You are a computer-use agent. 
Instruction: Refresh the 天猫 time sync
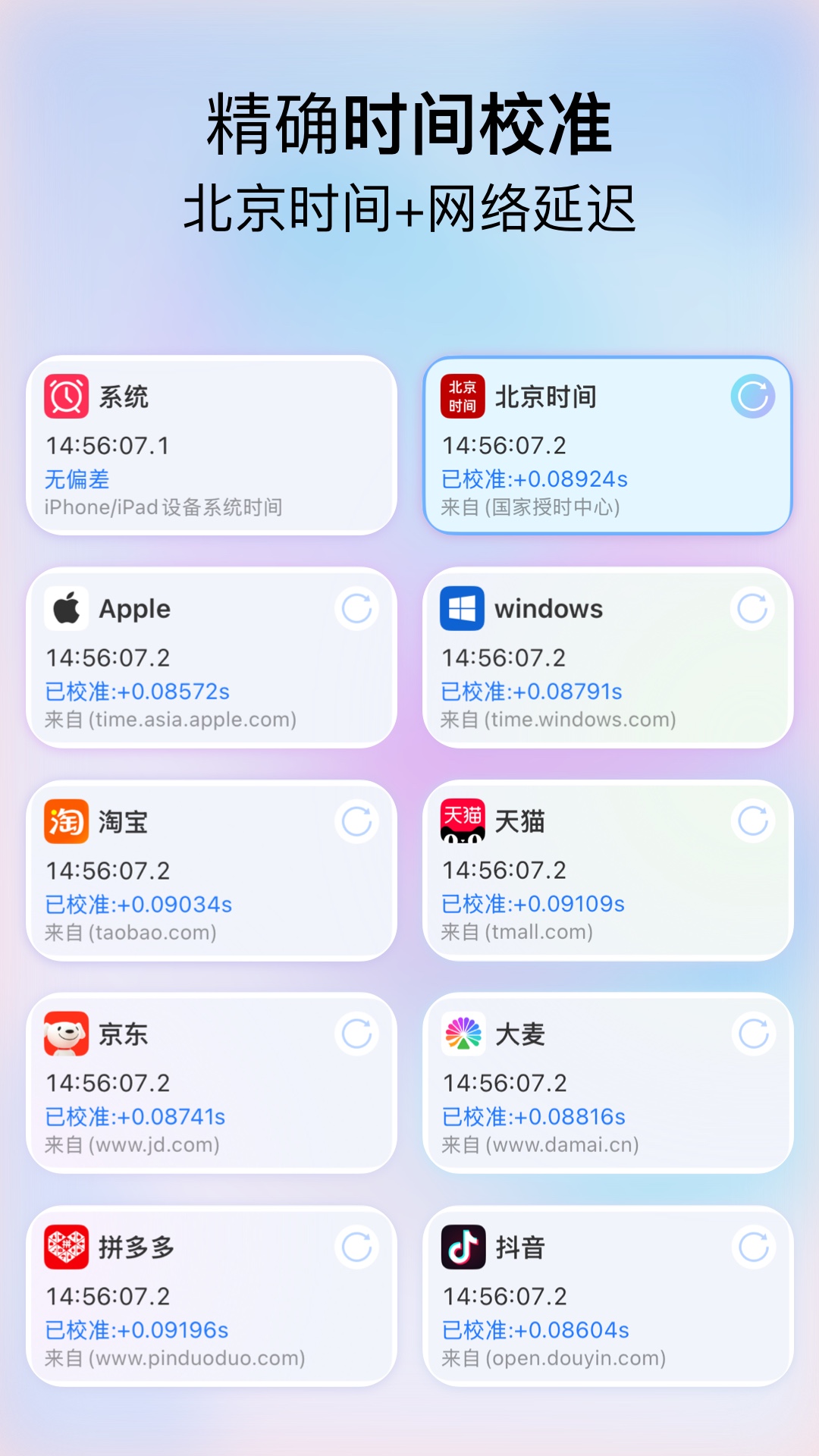tap(752, 821)
